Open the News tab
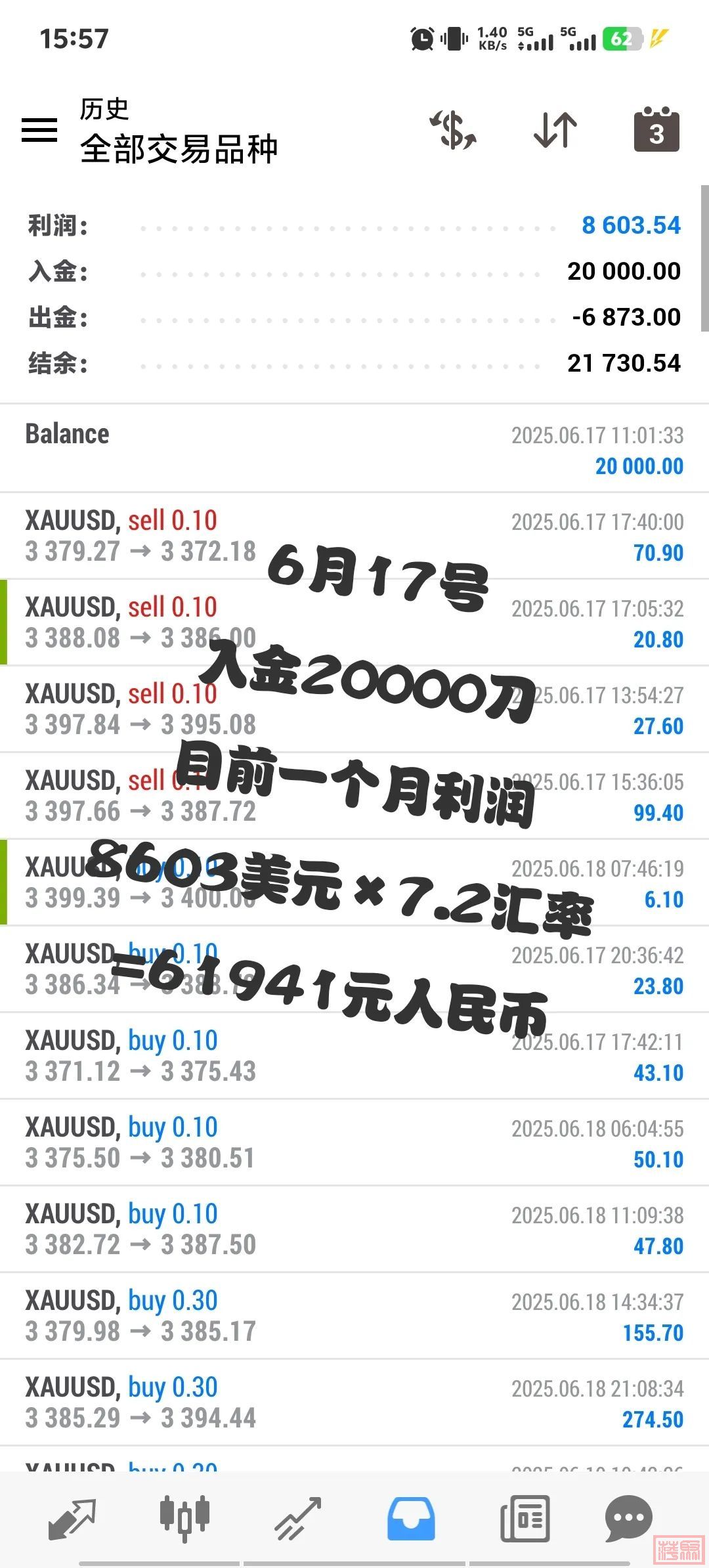The image size is (709, 1568). [x=524, y=1519]
